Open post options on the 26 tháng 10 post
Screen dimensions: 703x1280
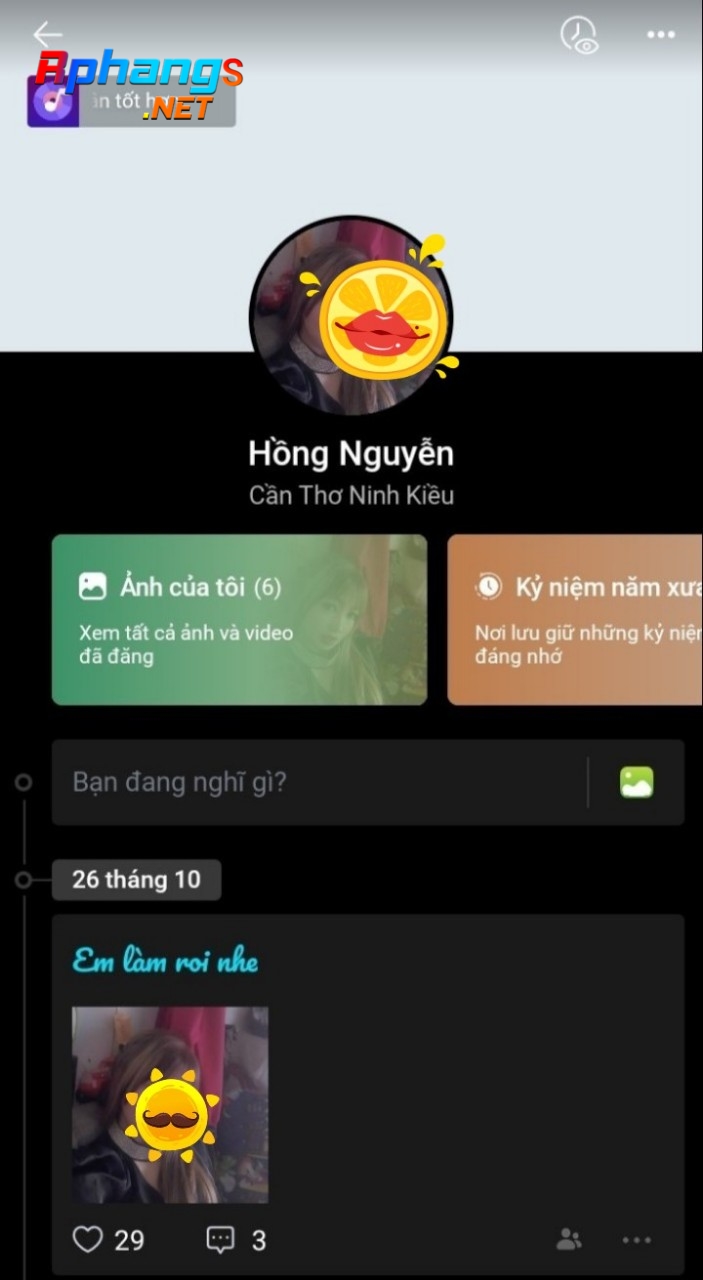click(x=637, y=1240)
